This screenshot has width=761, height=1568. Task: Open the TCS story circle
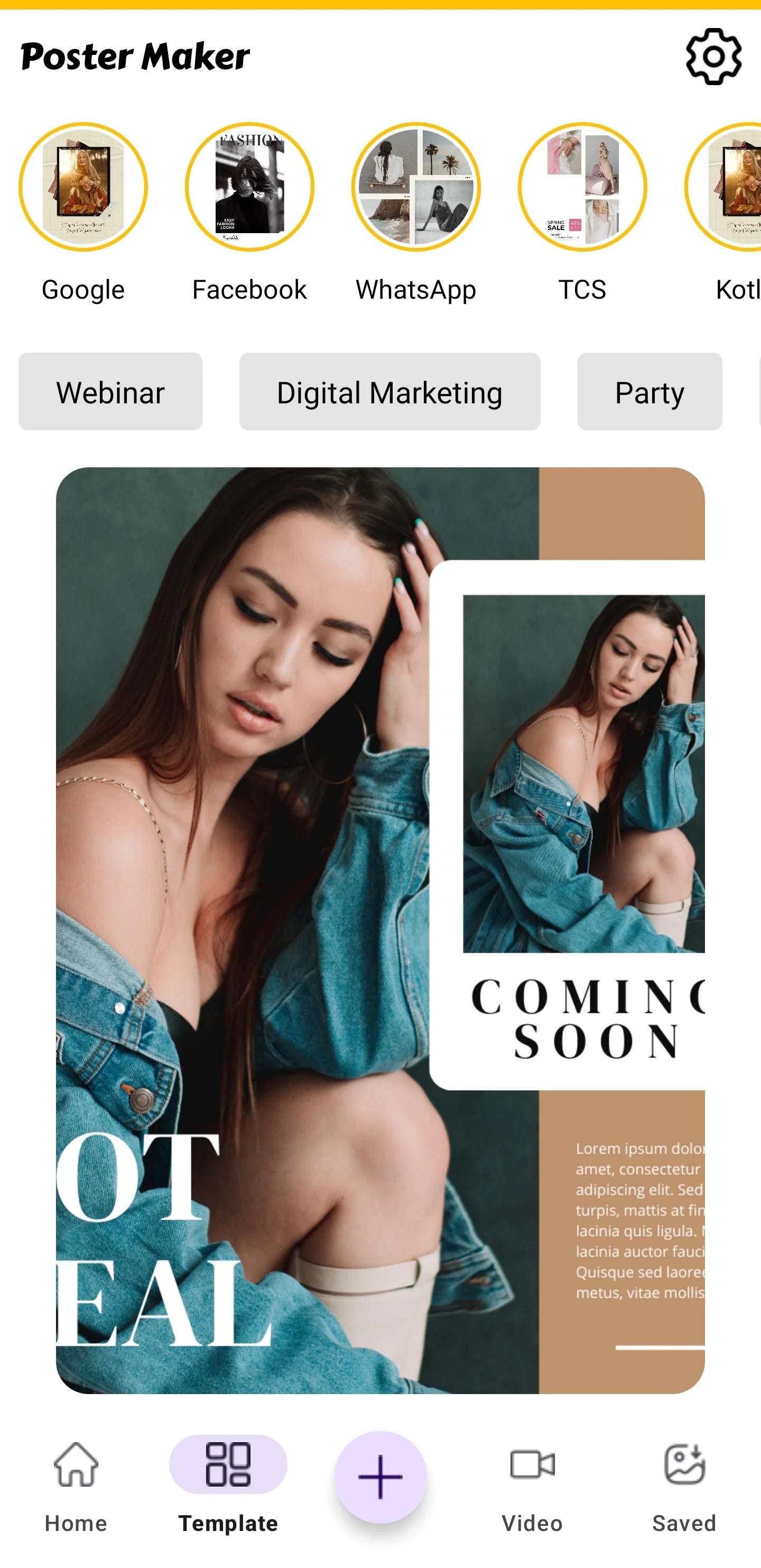pyautogui.click(x=582, y=188)
